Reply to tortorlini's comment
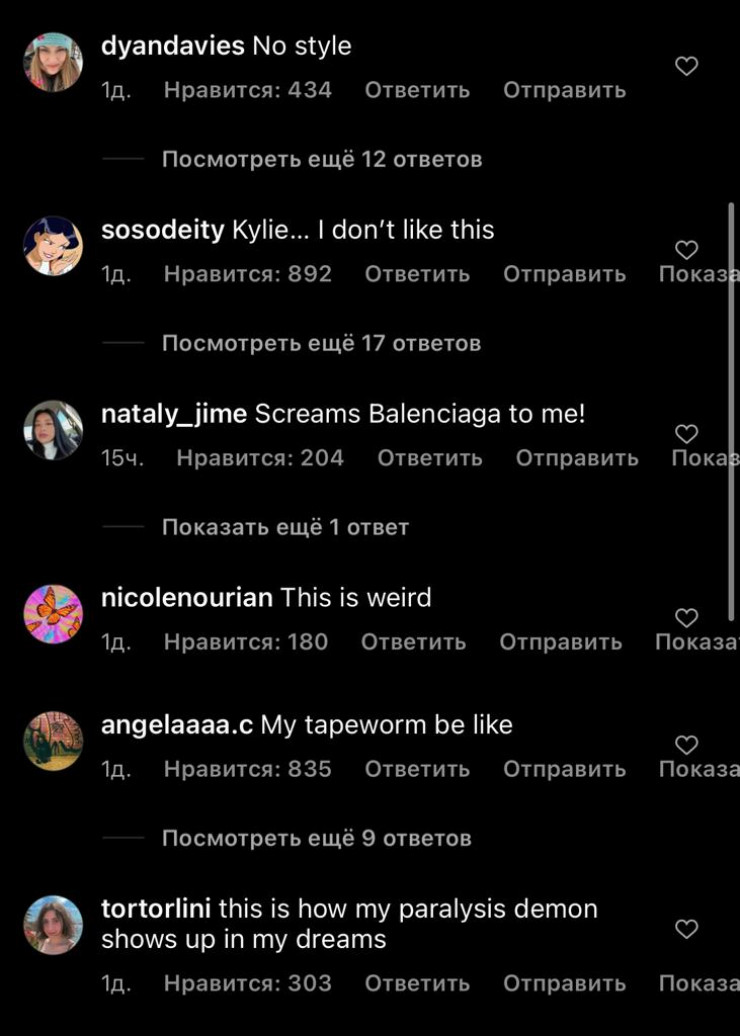The width and height of the screenshot is (740, 1036). (x=417, y=983)
